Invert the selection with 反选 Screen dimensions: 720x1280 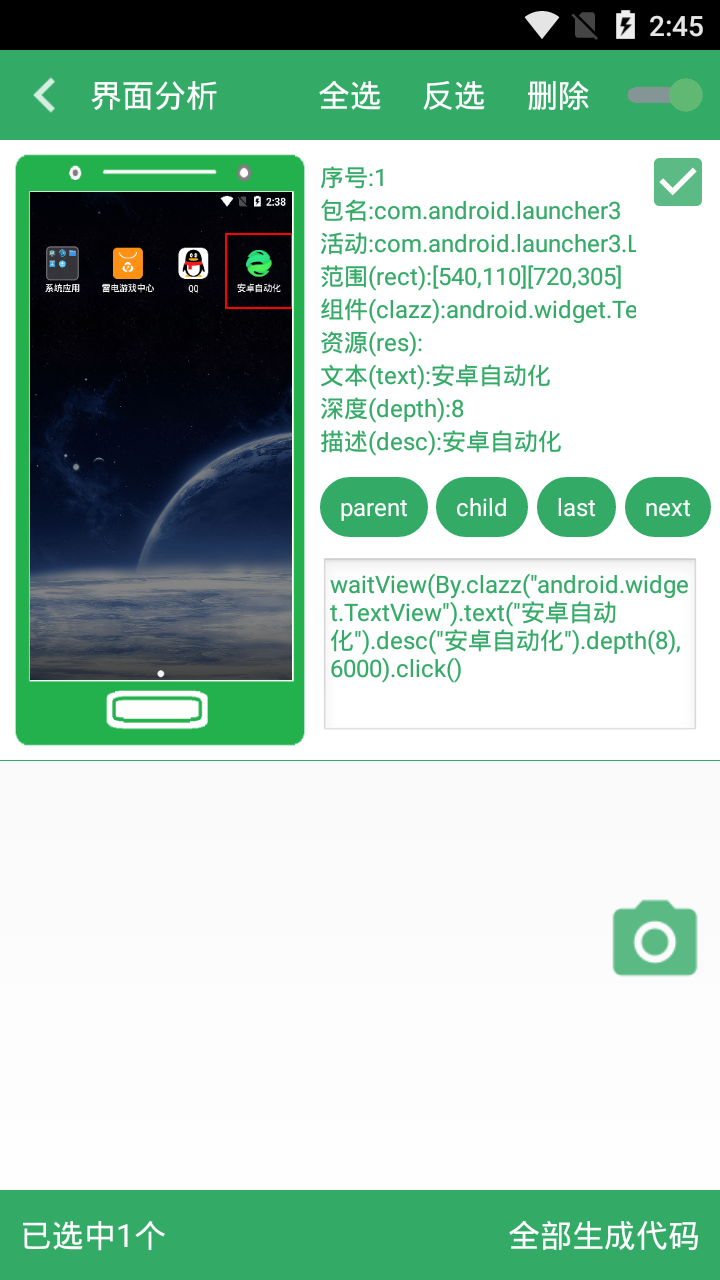(454, 96)
